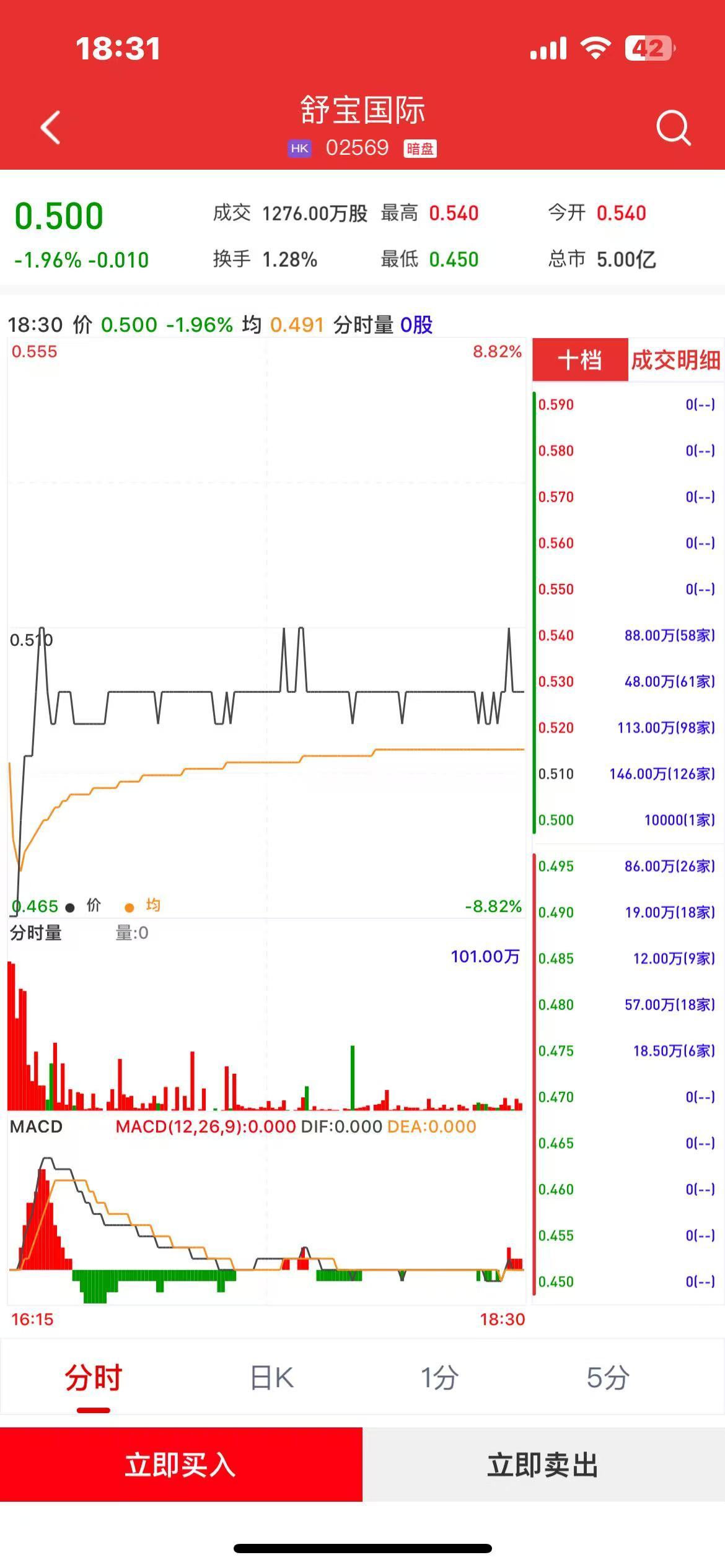Switch chart to 1分
The width and height of the screenshot is (725, 1568).
click(x=439, y=1379)
